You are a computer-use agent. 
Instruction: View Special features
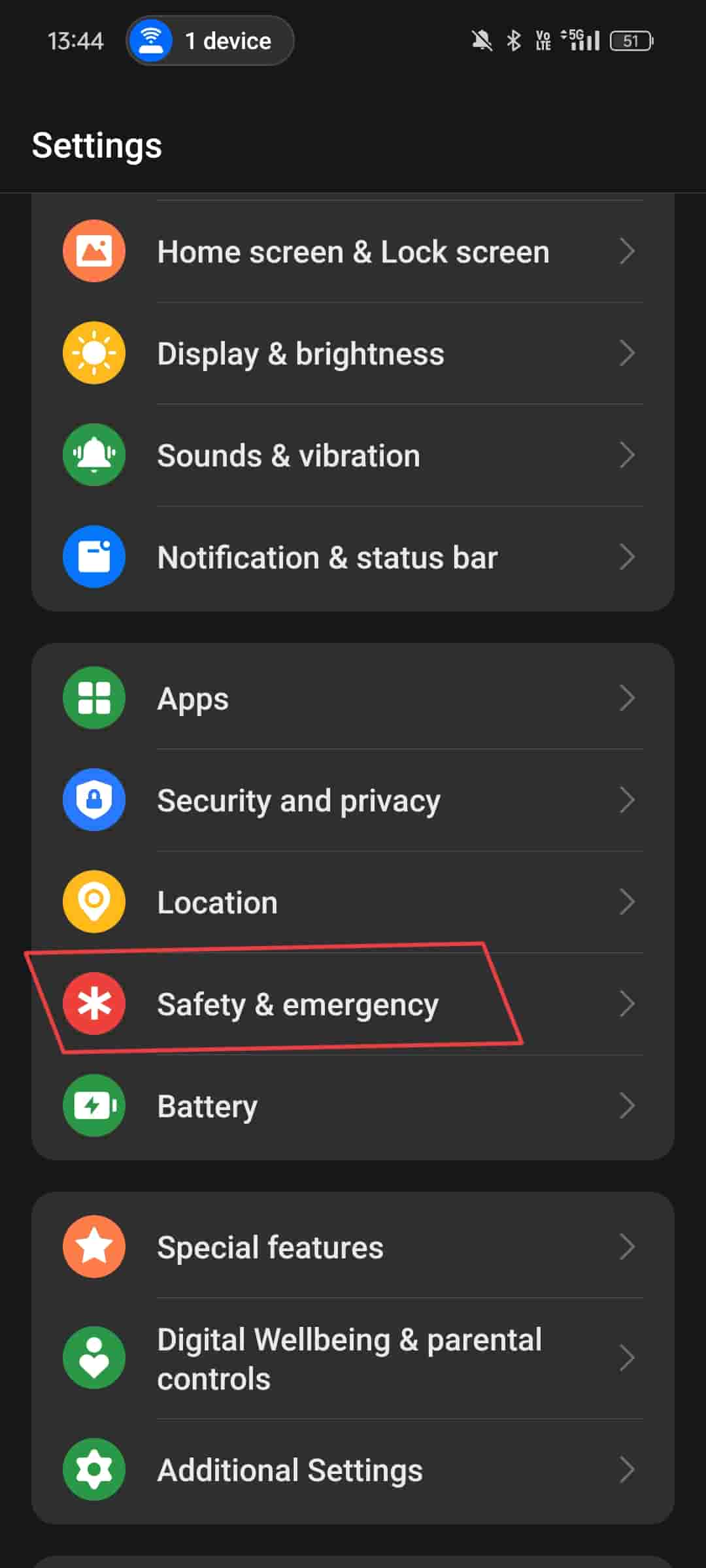click(353, 1247)
